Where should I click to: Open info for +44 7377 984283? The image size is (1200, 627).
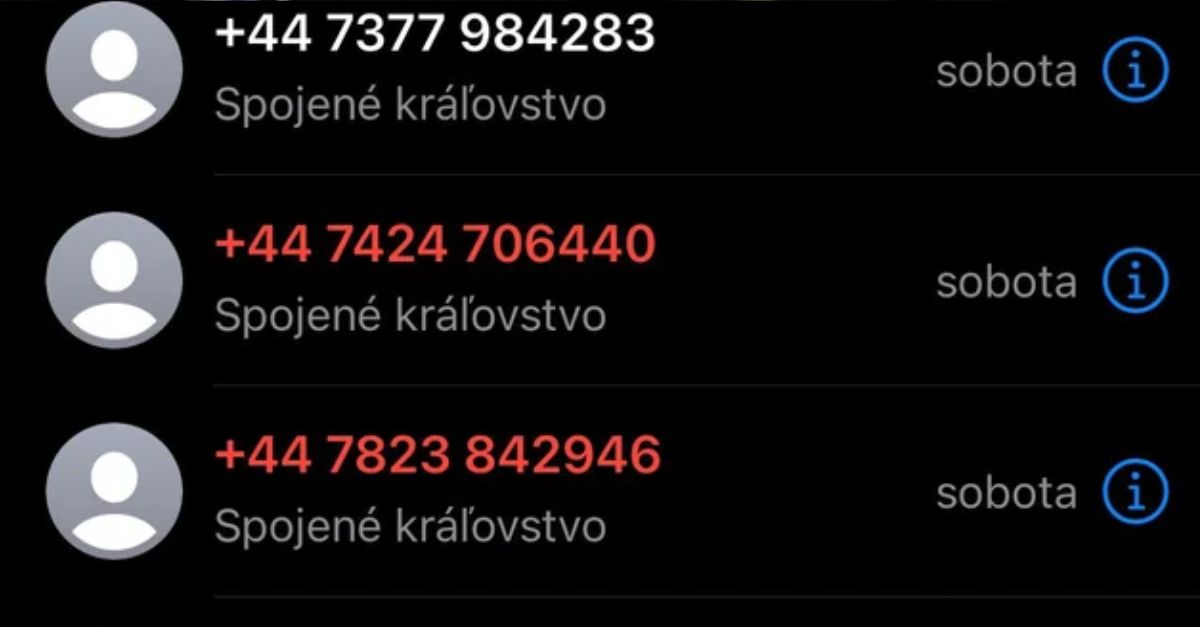(1135, 70)
